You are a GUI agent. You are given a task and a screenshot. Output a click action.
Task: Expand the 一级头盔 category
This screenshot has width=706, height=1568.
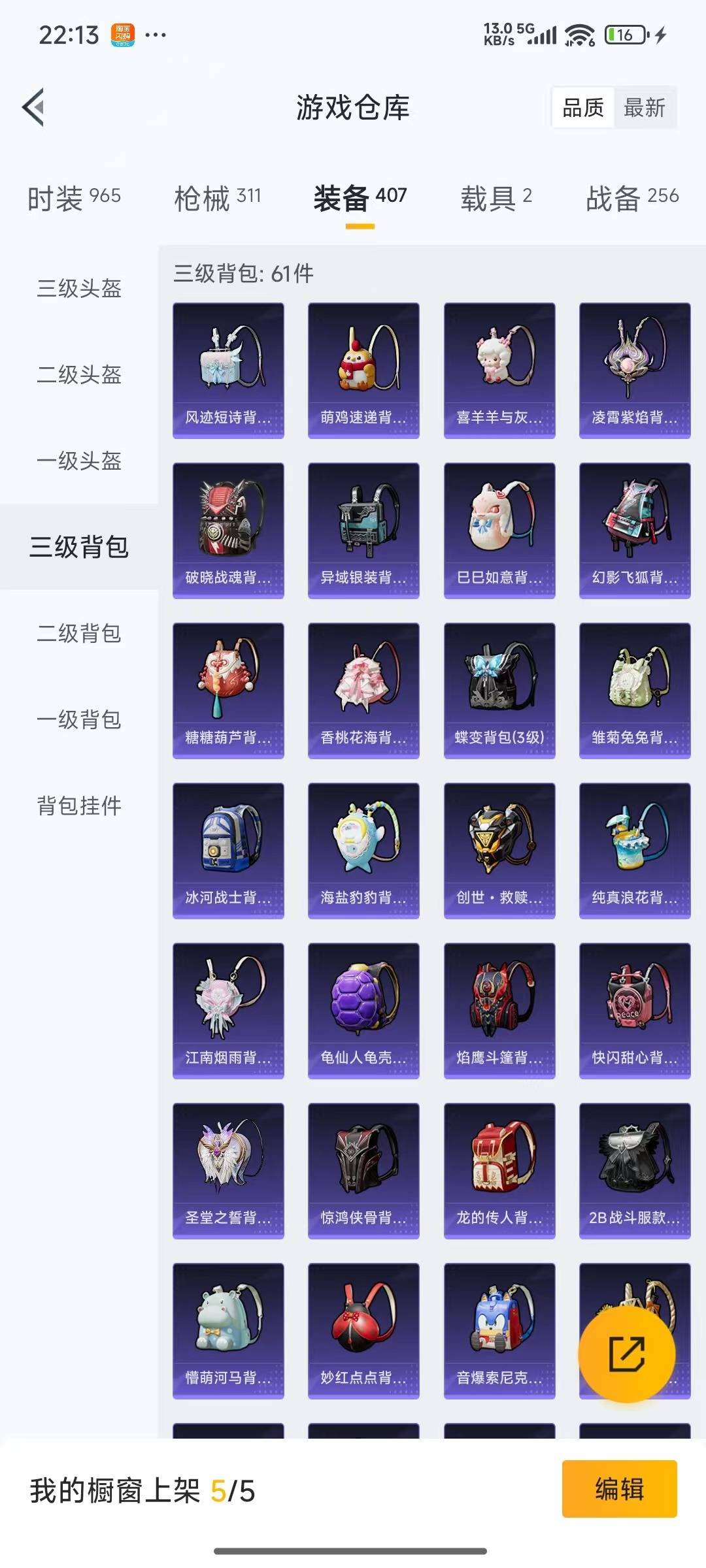(x=78, y=462)
